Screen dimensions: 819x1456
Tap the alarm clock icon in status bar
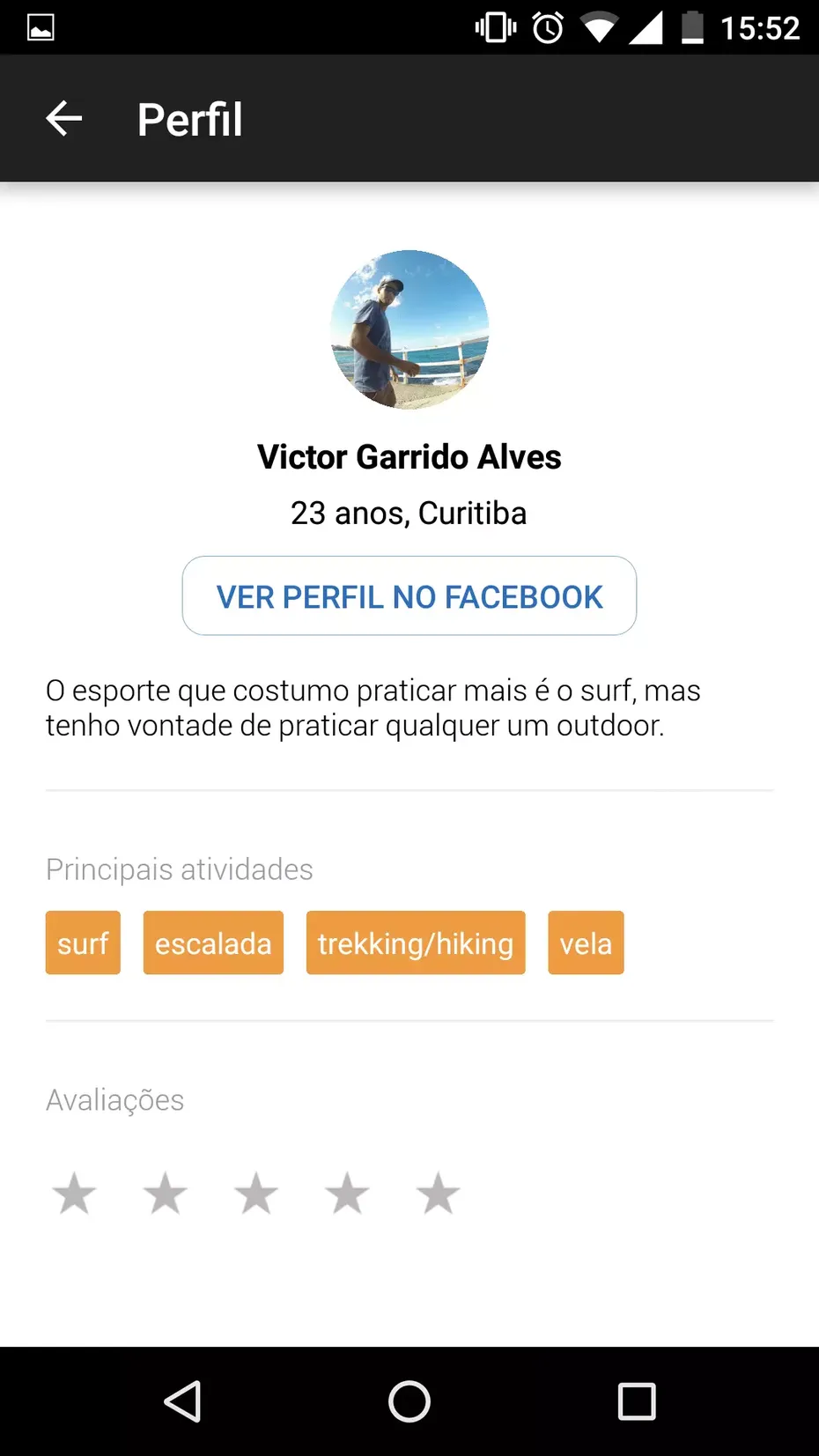[x=546, y=27]
